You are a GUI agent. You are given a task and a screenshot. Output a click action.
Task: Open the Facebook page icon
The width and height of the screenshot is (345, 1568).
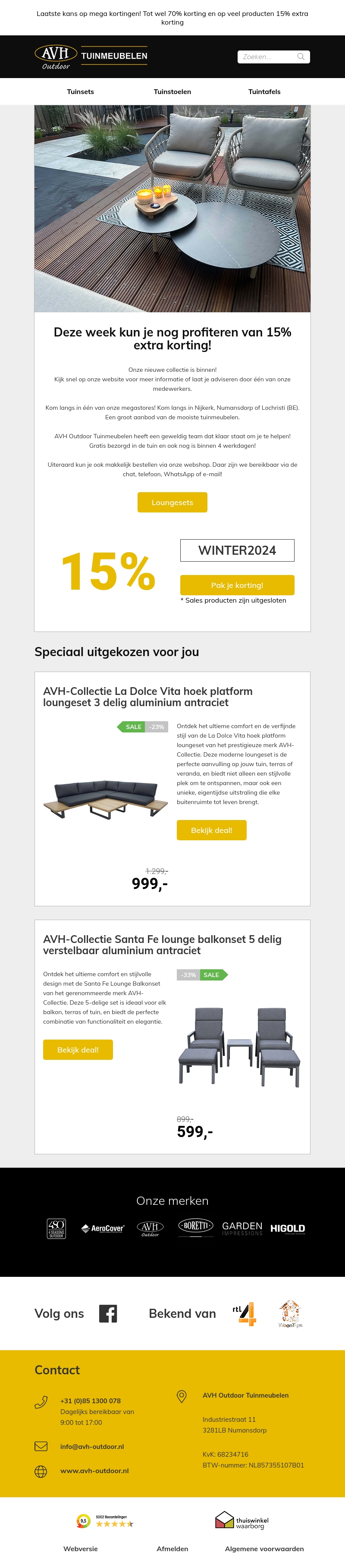[x=108, y=1313]
